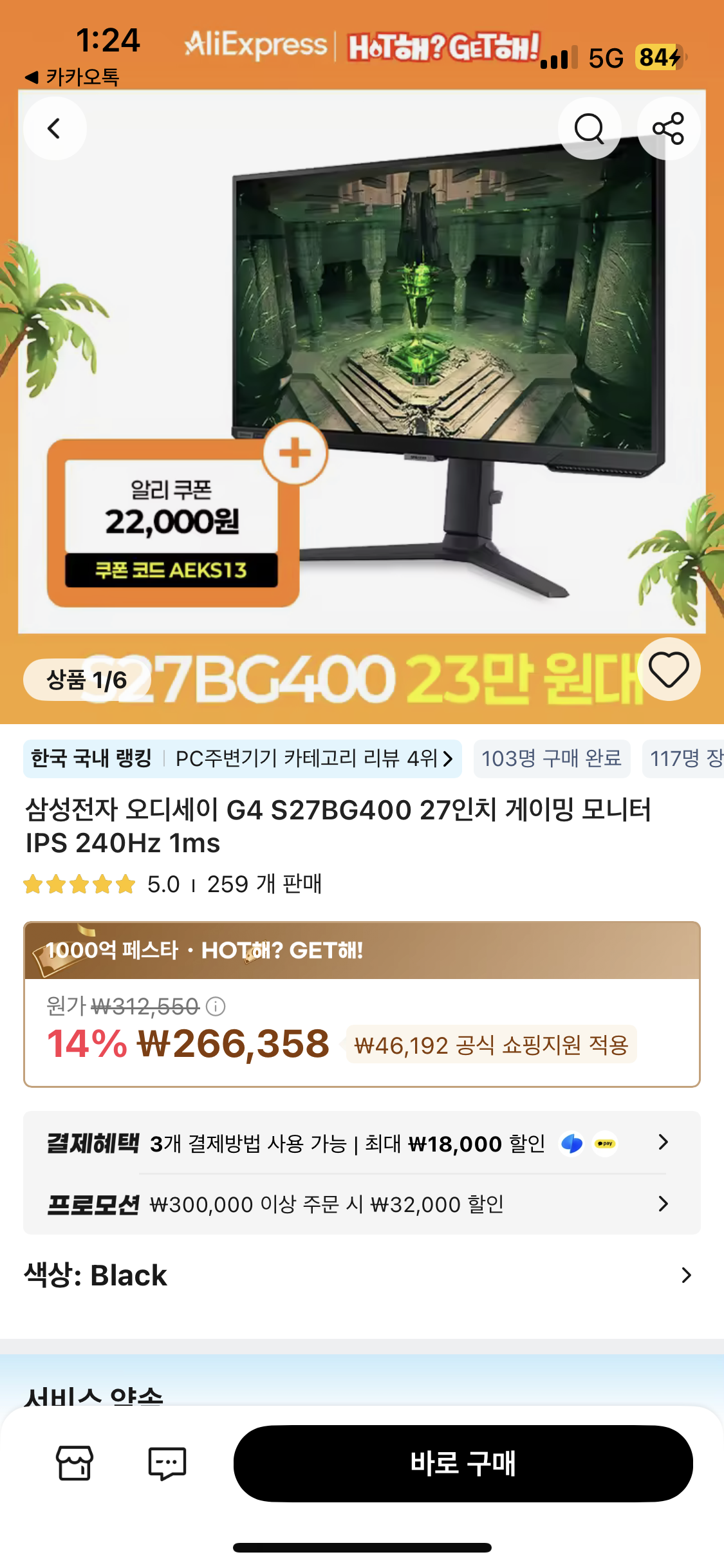Viewport: 724px width, 1568px height.
Task: Open 한국 국내 랭킹 category review ranking
Action: (242, 759)
